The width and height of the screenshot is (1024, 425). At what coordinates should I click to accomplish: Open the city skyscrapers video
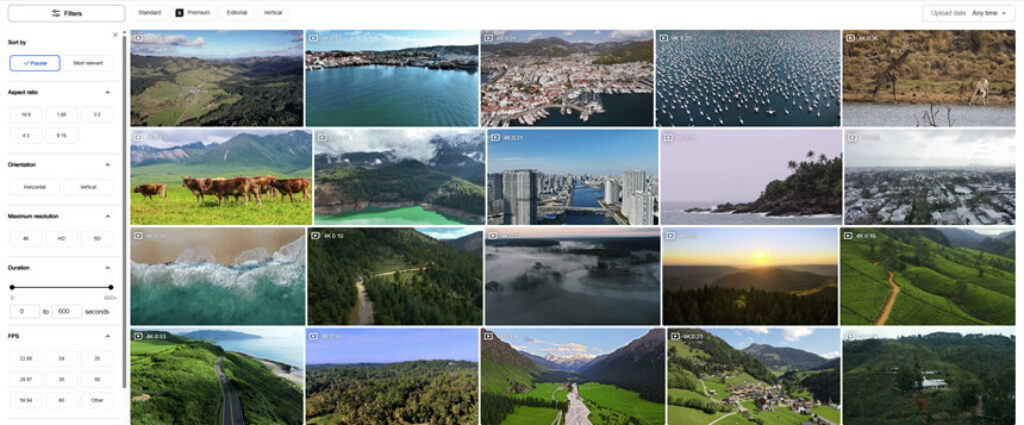pos(570,176)
